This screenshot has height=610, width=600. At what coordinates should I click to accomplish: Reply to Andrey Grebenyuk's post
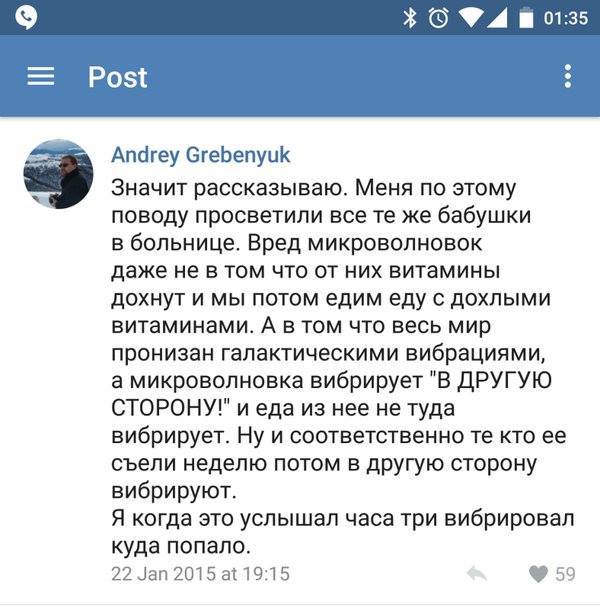point(477,574)
